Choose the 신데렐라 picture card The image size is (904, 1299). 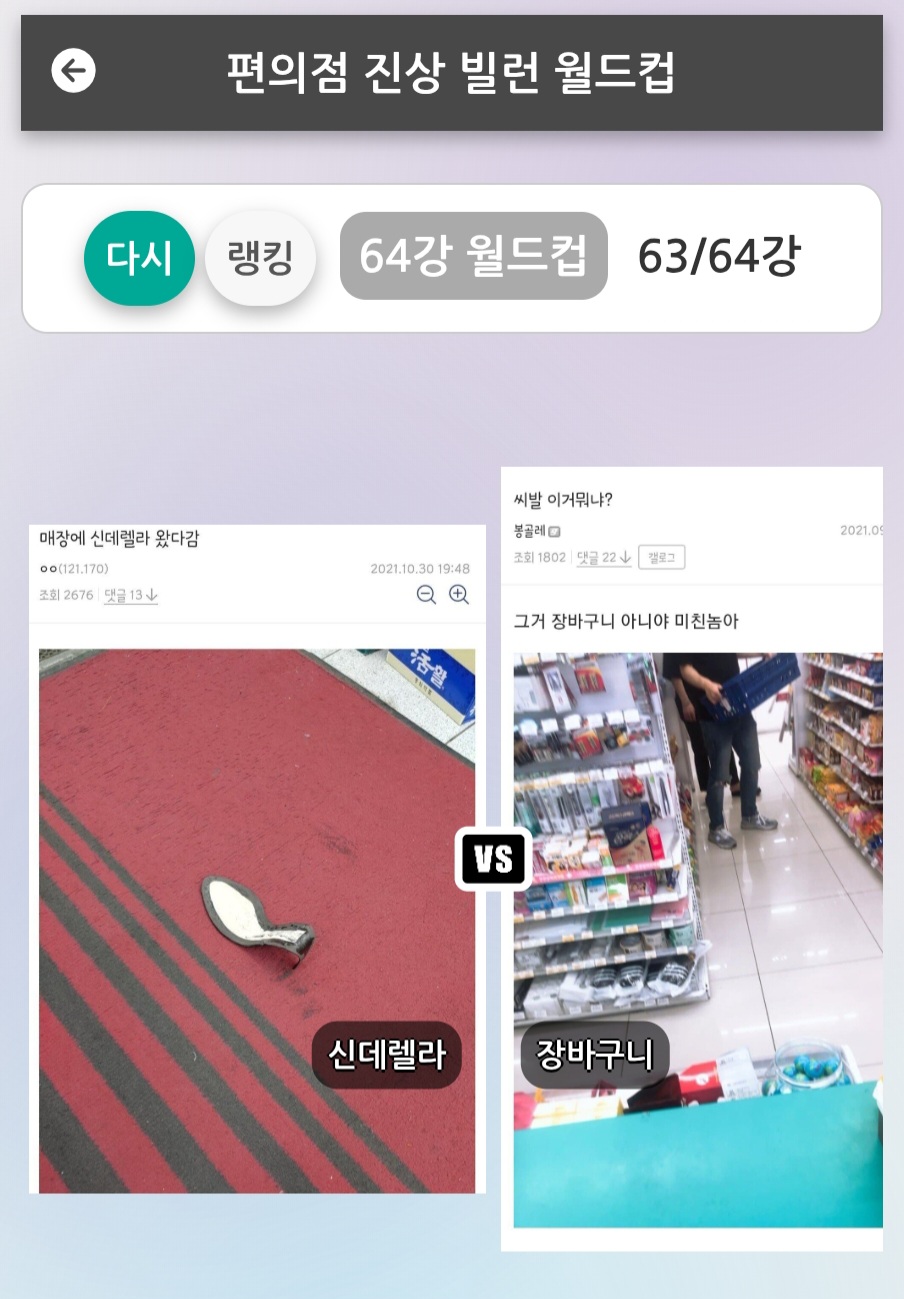257,860
